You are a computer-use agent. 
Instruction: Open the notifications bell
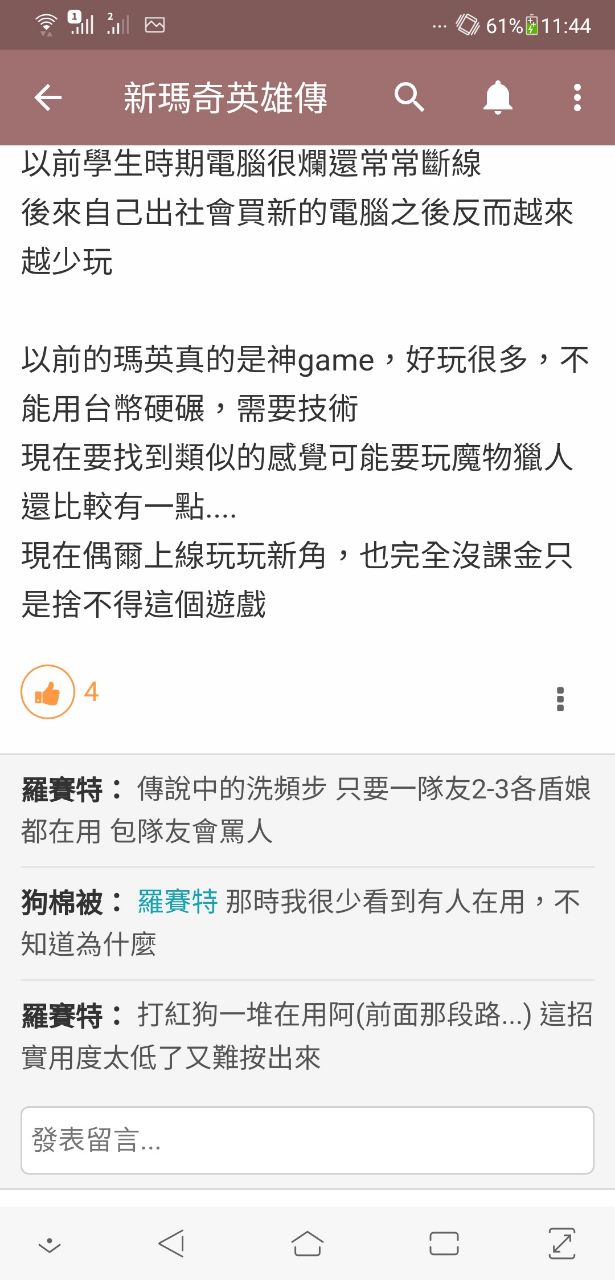[x=497, y=97]
